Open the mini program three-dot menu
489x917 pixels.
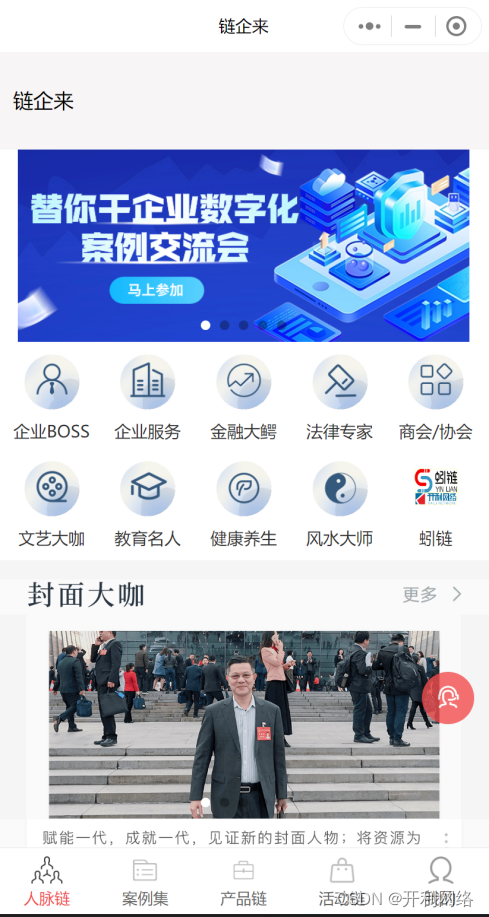pos(369,26)
